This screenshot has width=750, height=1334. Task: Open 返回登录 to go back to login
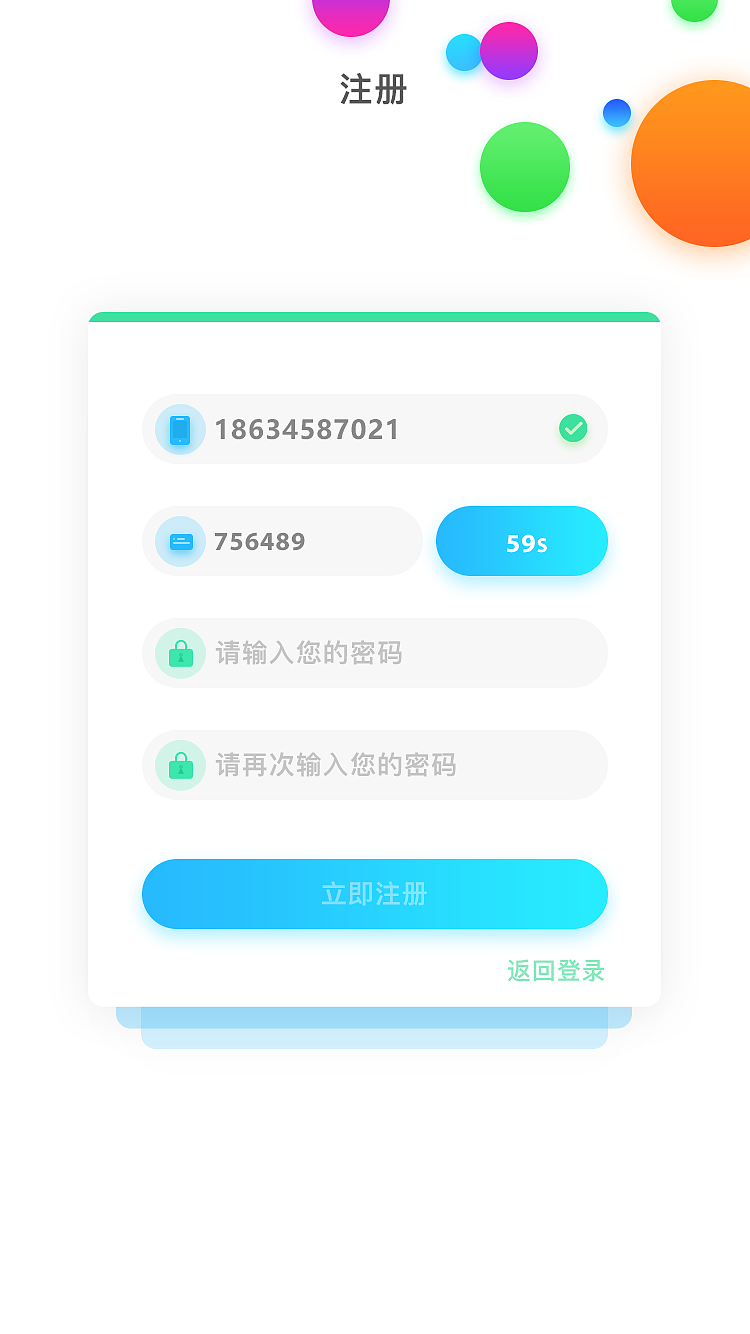coord(555,971)
